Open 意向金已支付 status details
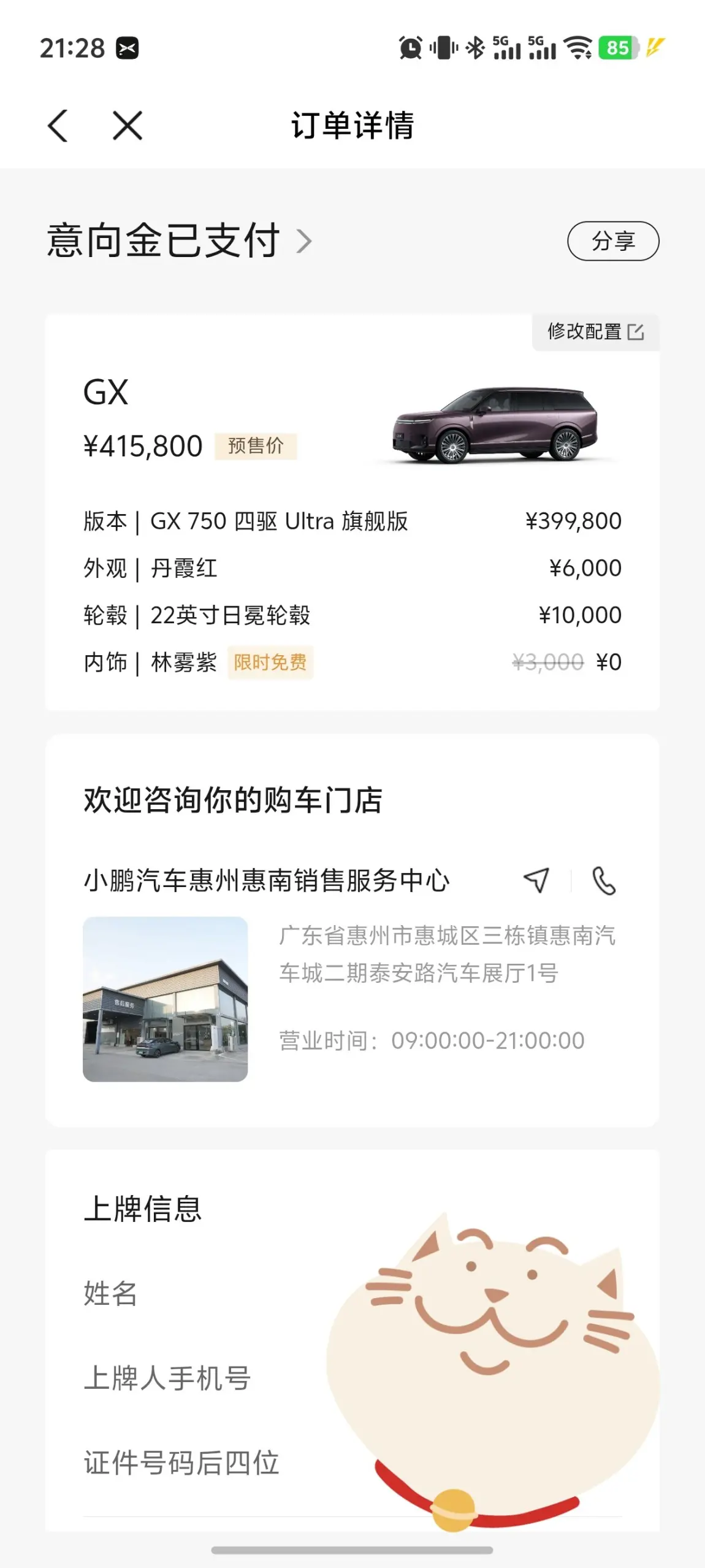Screen dimensions: 705x1568 pyautogui.click(x=180, y=240)
